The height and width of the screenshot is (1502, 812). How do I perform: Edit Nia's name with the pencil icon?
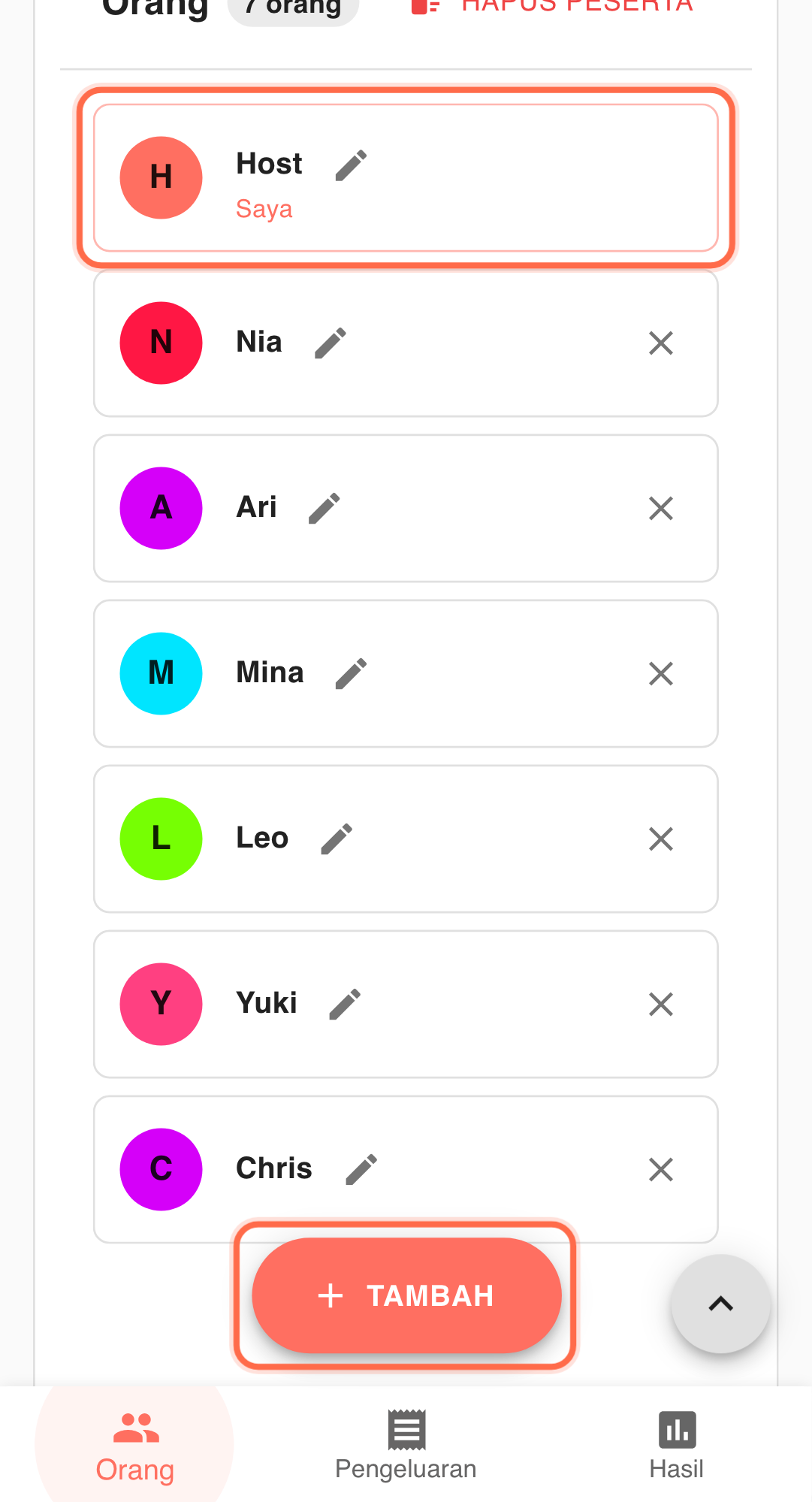[x=330, y=342]
